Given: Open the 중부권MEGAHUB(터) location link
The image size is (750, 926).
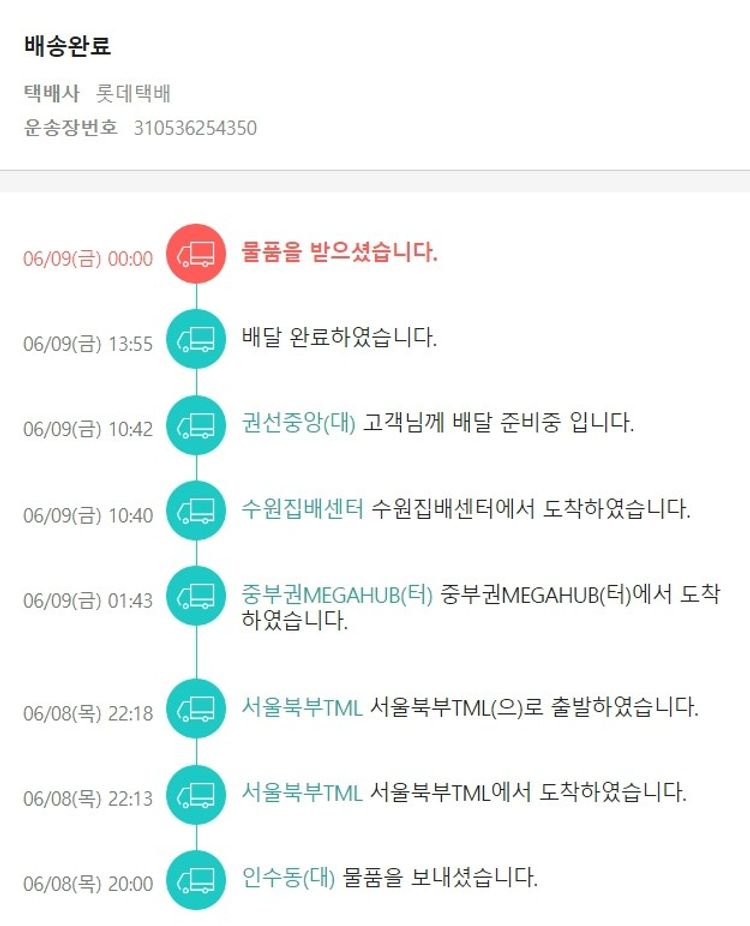Looking at the screenshot, I should point(337,595).
